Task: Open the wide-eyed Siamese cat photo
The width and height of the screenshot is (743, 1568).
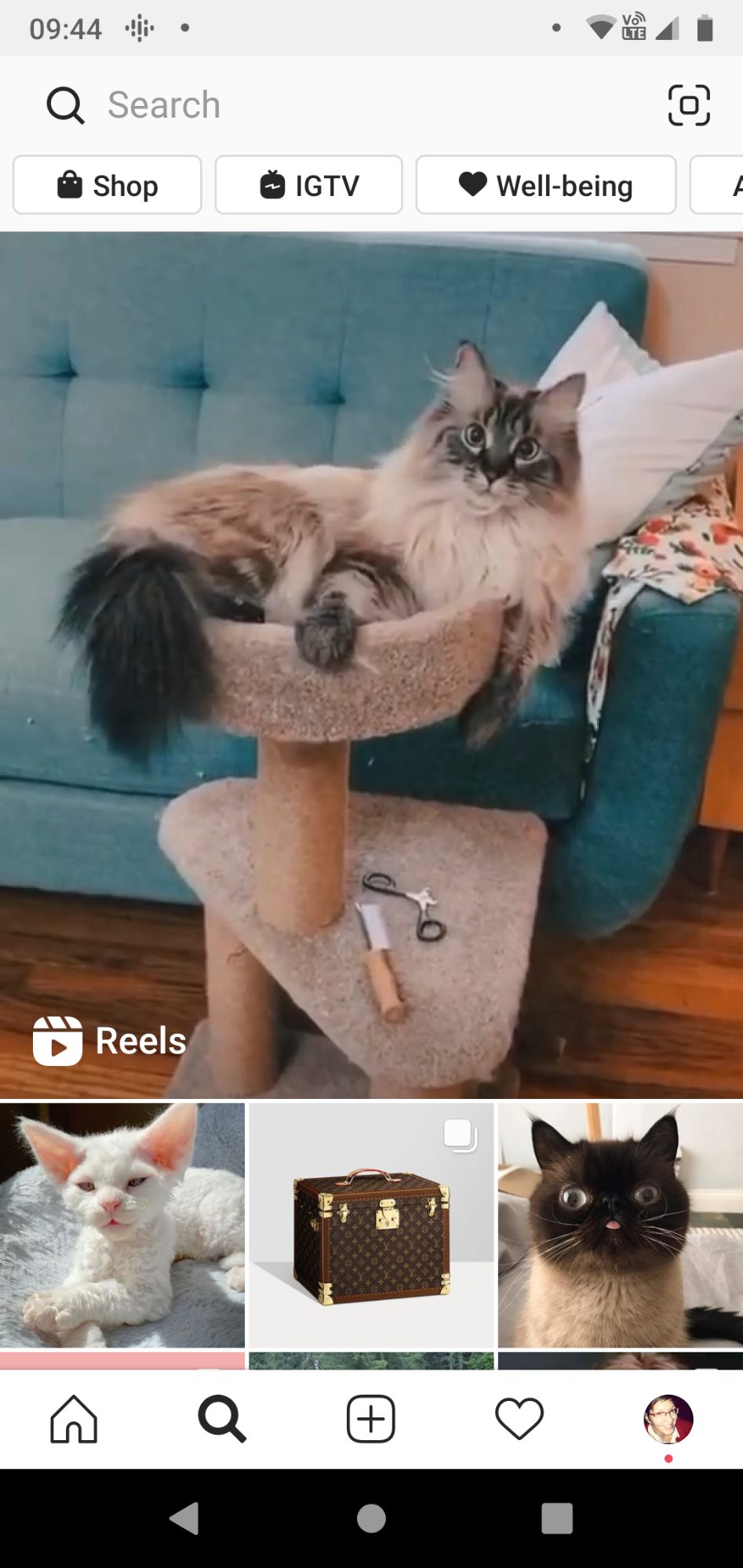Action: (621, 1225)
